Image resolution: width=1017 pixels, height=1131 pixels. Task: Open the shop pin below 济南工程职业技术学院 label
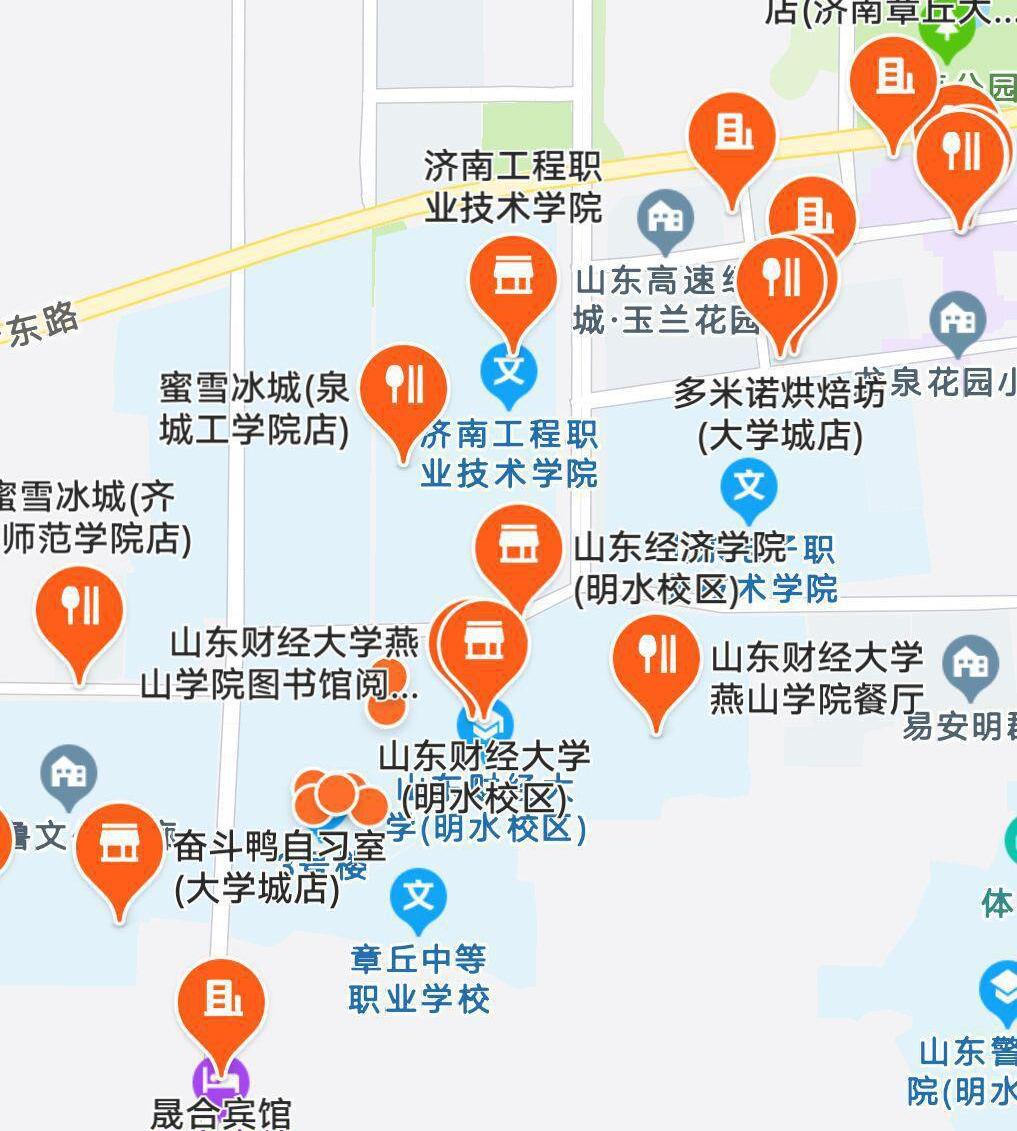tap(513, 280)
